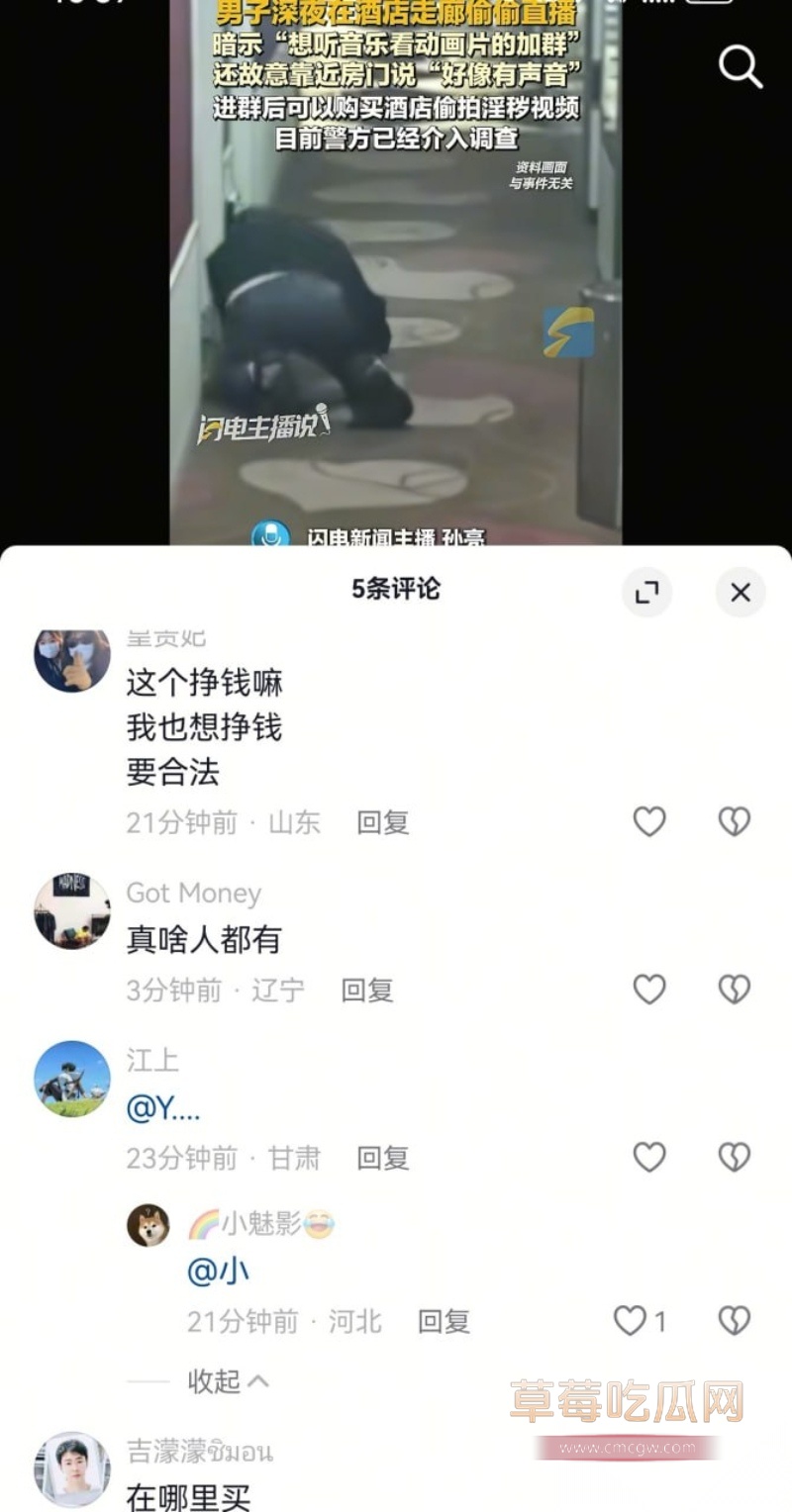Dislike 小魅影's reply with thumbs-down icon
Image resolution: width=792 pixels, height=1512 pixels.
tap(733, 1320)
